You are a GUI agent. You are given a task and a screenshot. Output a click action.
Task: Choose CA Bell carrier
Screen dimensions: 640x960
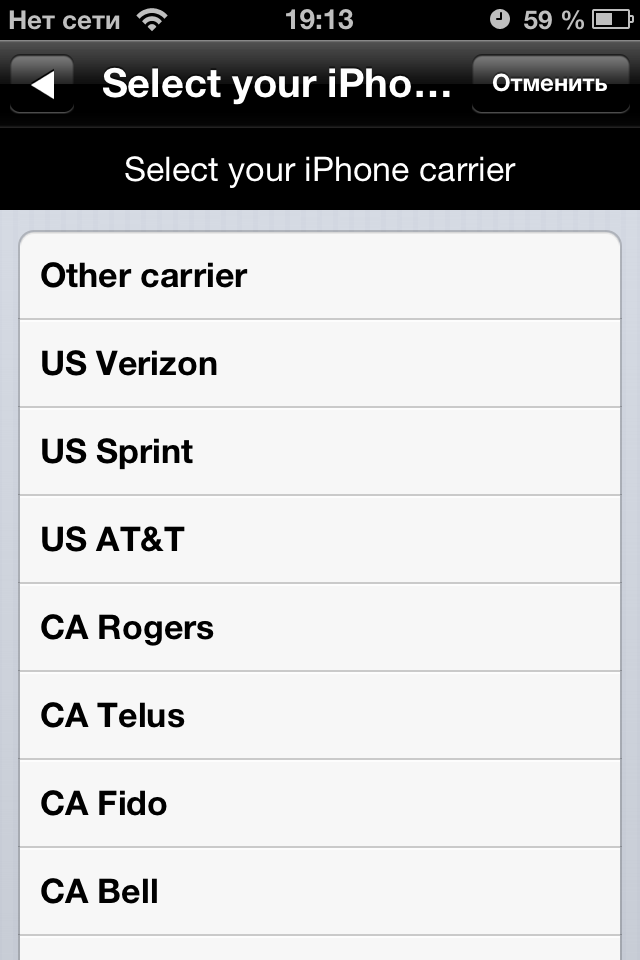click(x=320, y=892)
